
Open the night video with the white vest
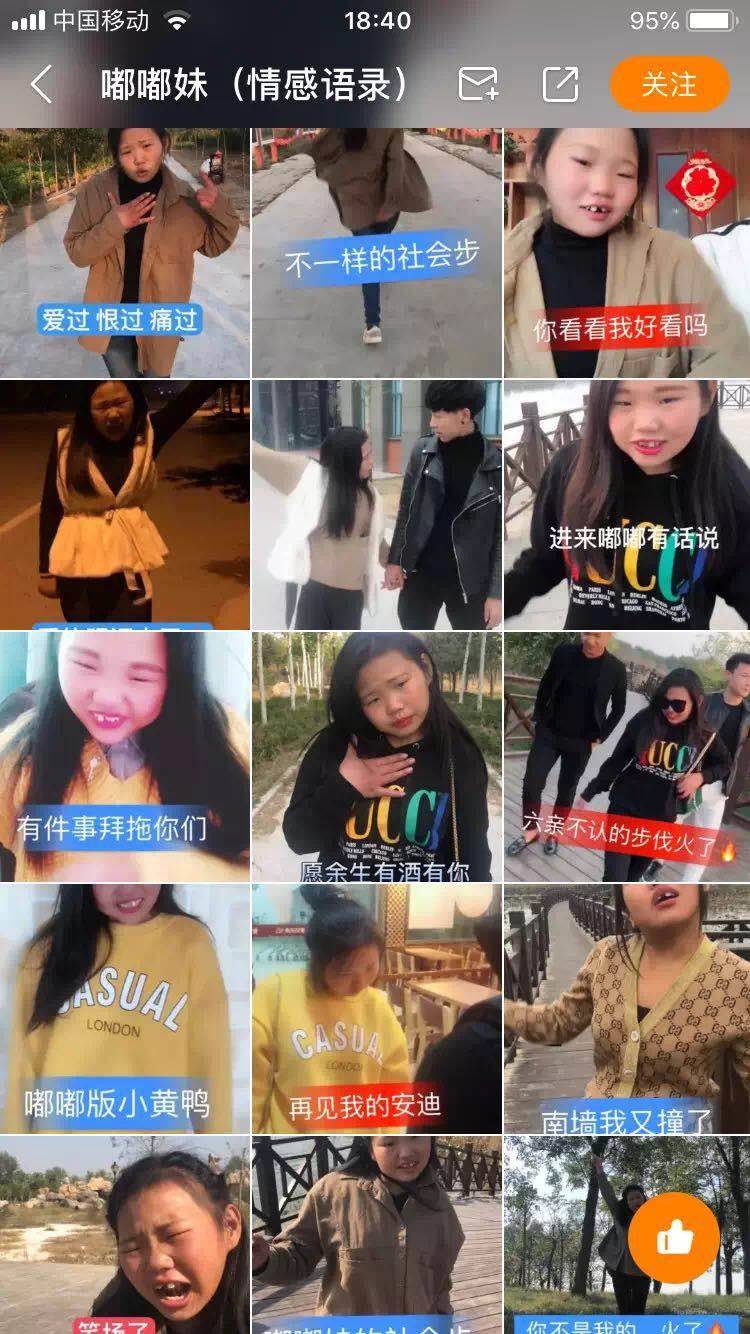(x=124, y=505)
